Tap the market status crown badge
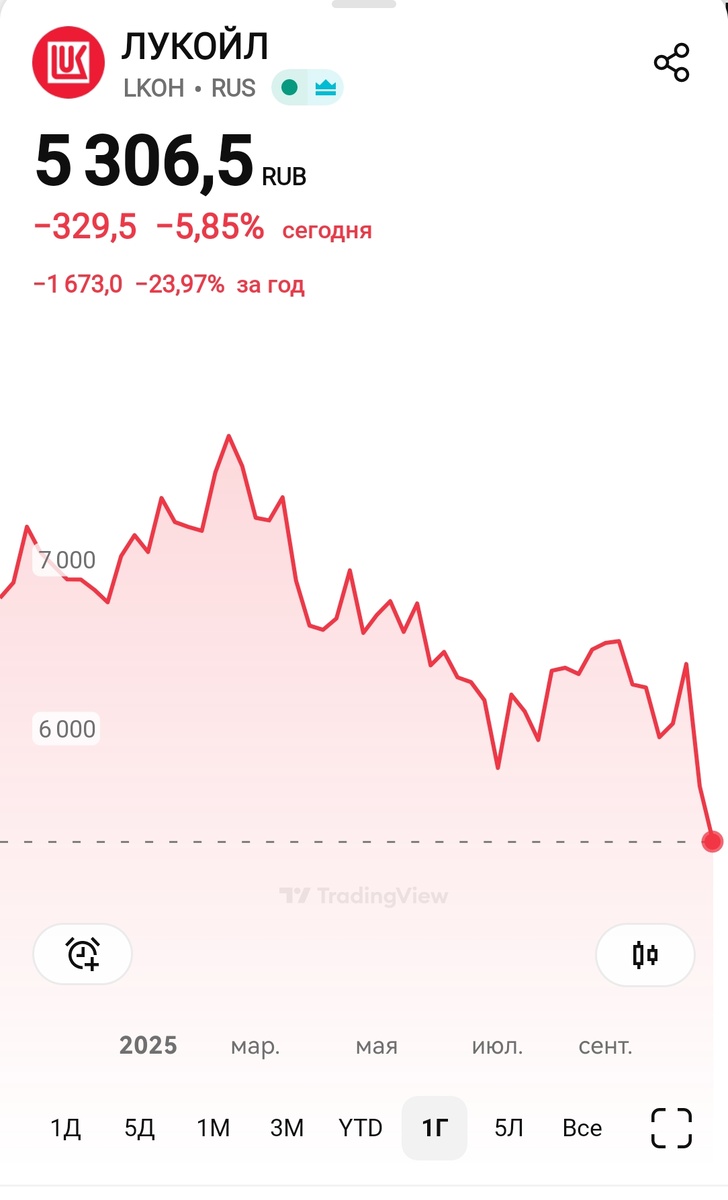 (324, 88)
